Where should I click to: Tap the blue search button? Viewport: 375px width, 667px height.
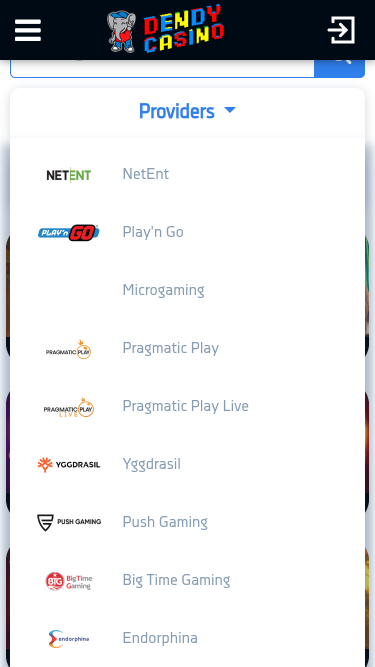(x=339, y=68)
